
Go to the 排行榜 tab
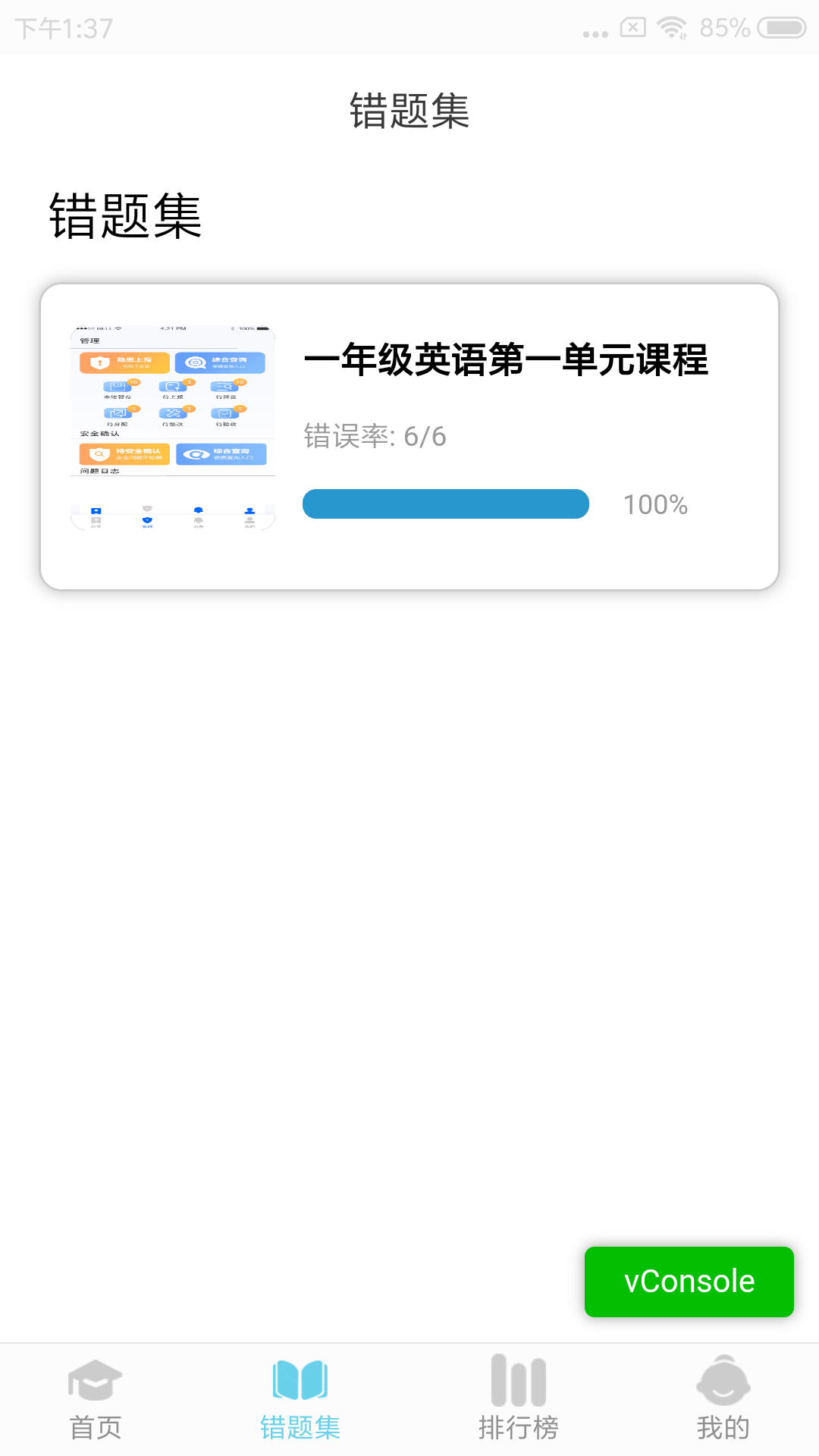click(x=519, y=1400)
